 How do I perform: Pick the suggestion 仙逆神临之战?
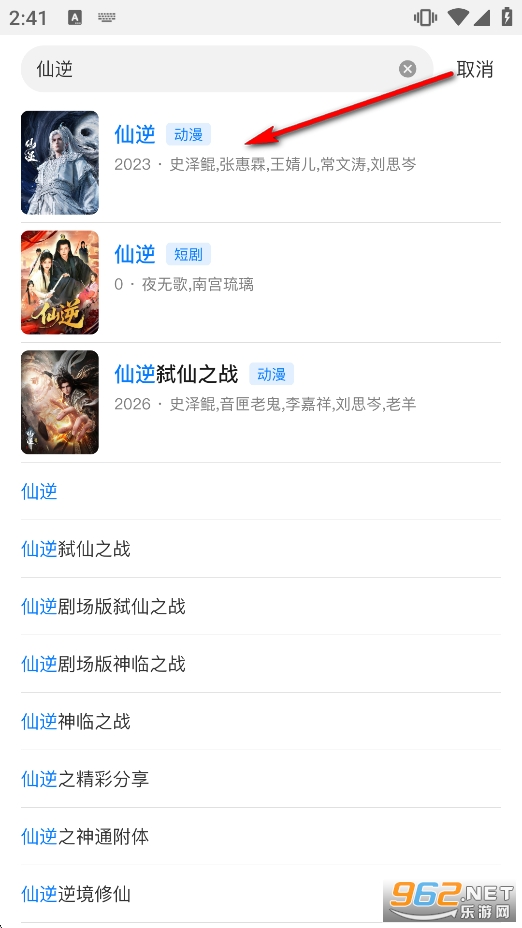coord(261,721)
